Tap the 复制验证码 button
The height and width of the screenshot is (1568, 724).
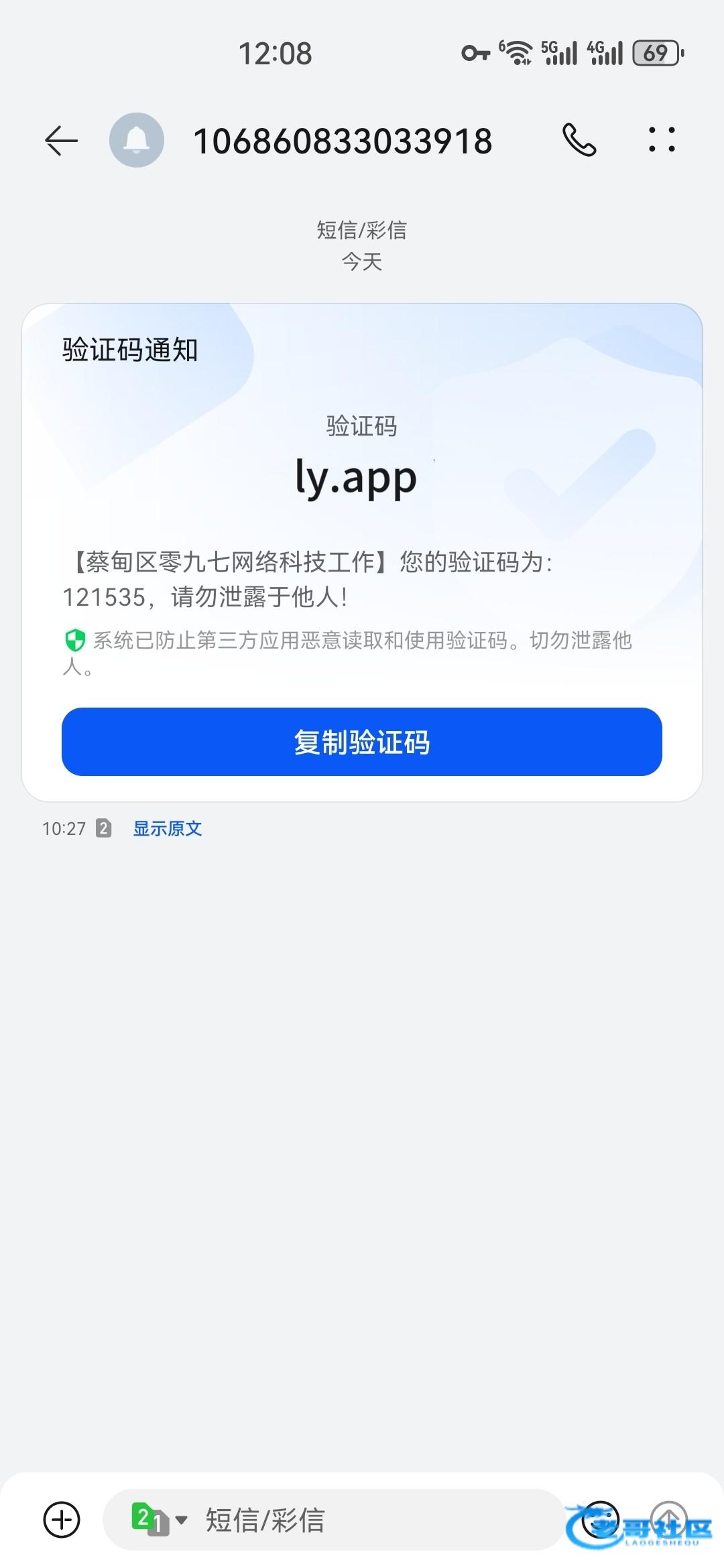362,742
